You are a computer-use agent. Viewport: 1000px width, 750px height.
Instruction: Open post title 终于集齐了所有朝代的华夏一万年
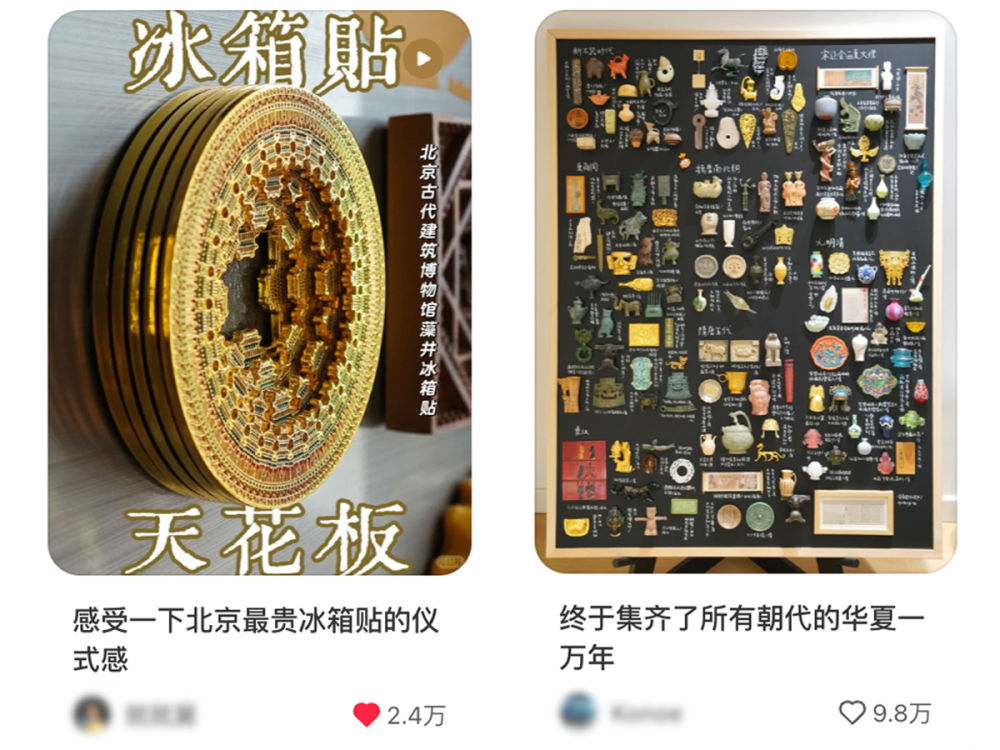click(740, 637)
